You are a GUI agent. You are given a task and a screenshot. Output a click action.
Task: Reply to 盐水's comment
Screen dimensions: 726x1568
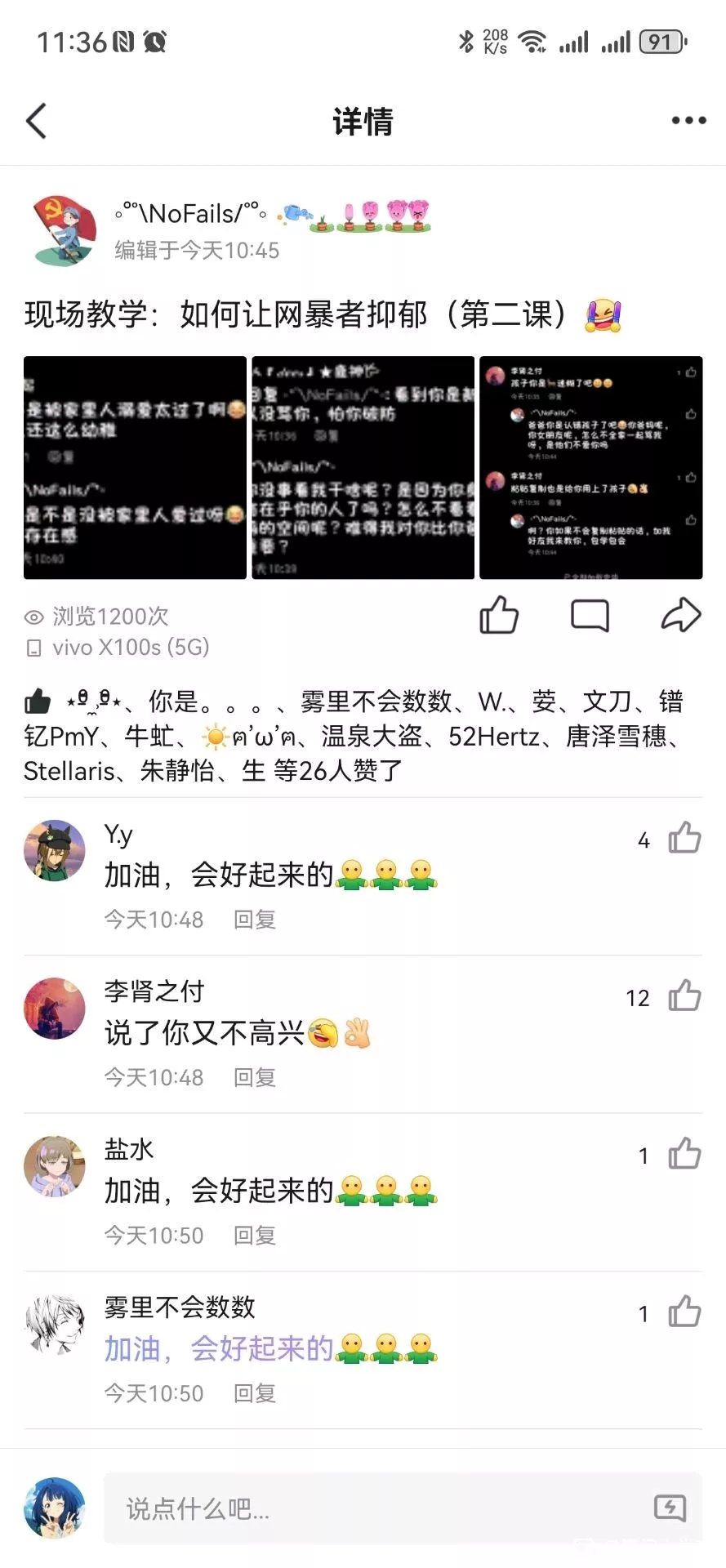255,1236
